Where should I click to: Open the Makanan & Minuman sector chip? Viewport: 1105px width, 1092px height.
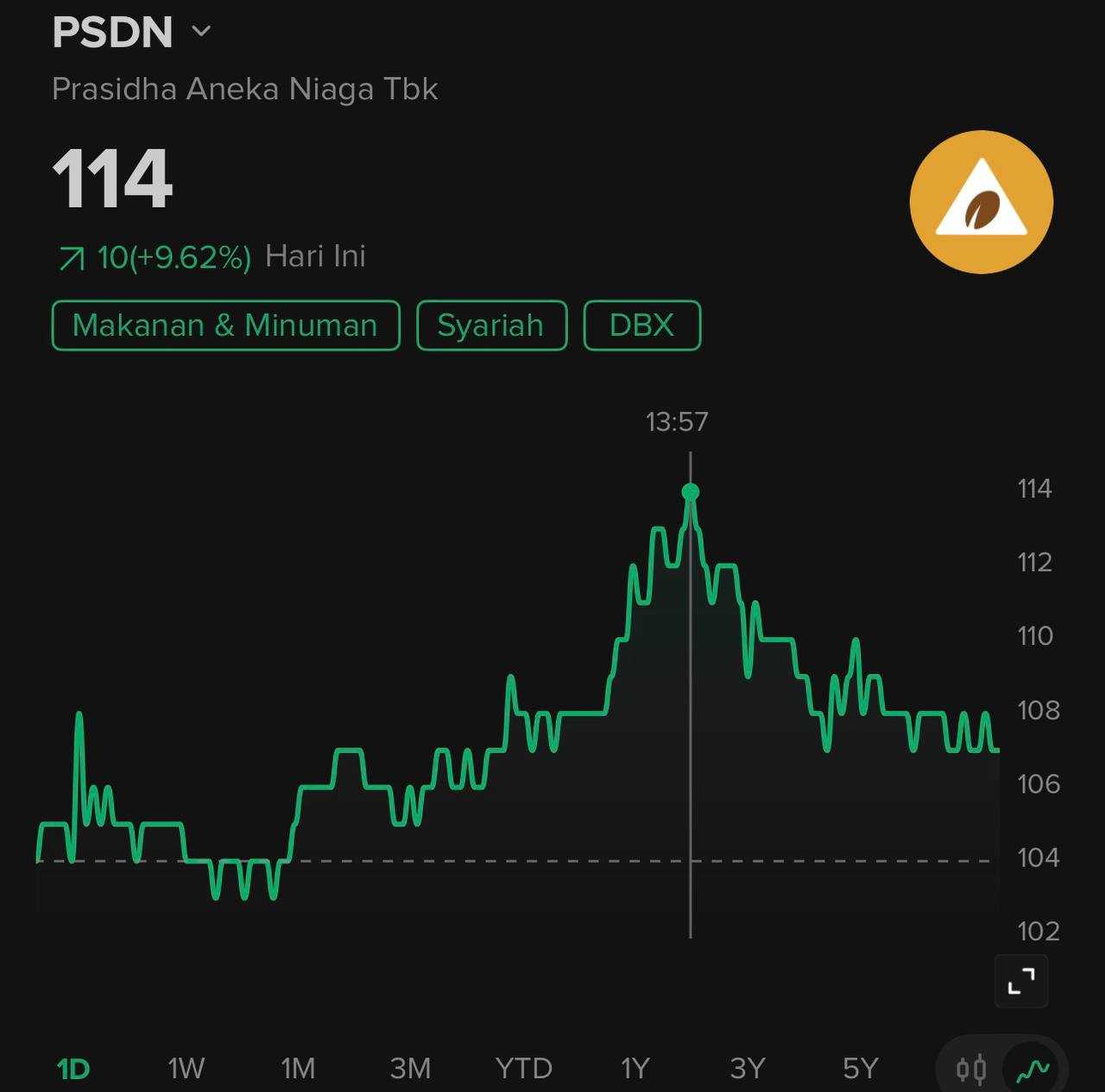[x=225, y=325]
